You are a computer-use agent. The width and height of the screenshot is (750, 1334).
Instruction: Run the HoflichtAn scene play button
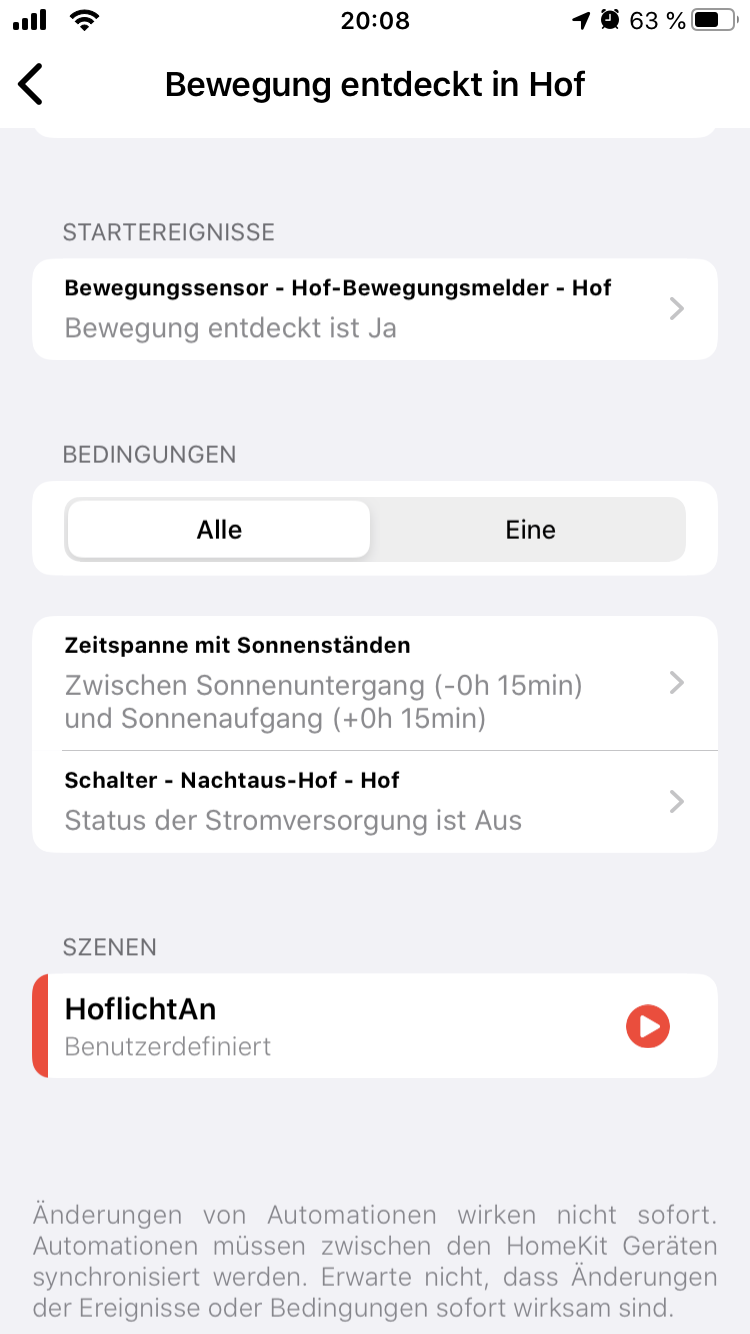647,1026
